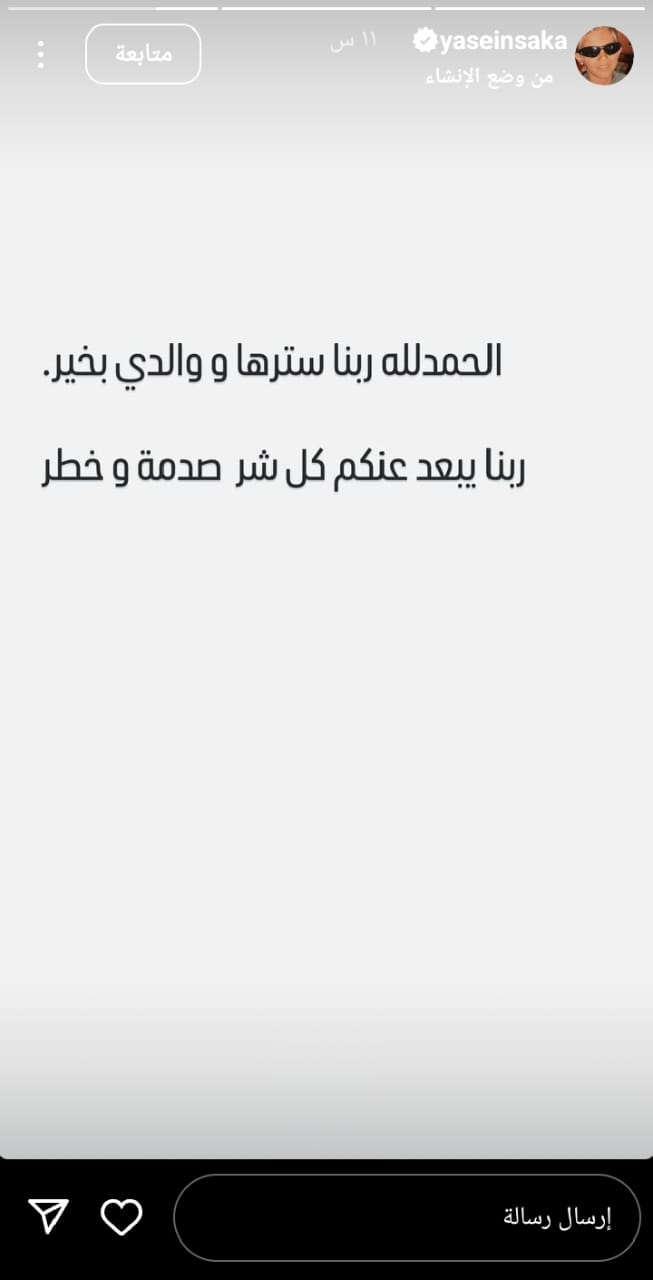Focus the إرسال رسالة message field

click(x=406, y=1217)
